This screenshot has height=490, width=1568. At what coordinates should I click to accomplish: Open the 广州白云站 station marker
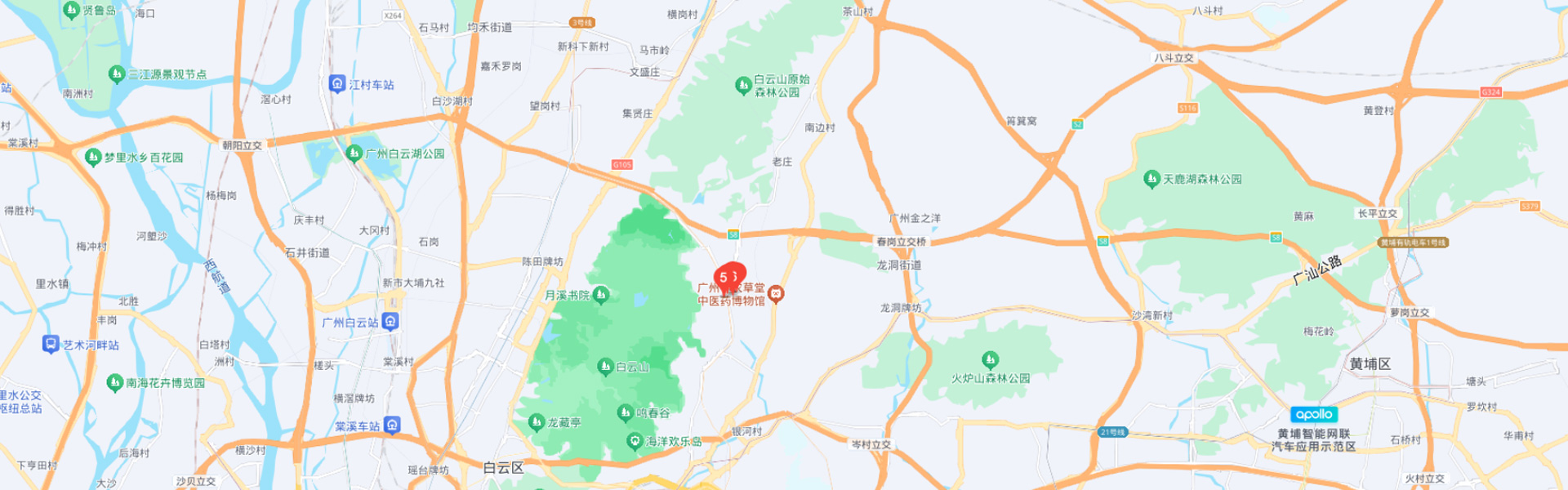pyautogui.click(x=390, y=322)
